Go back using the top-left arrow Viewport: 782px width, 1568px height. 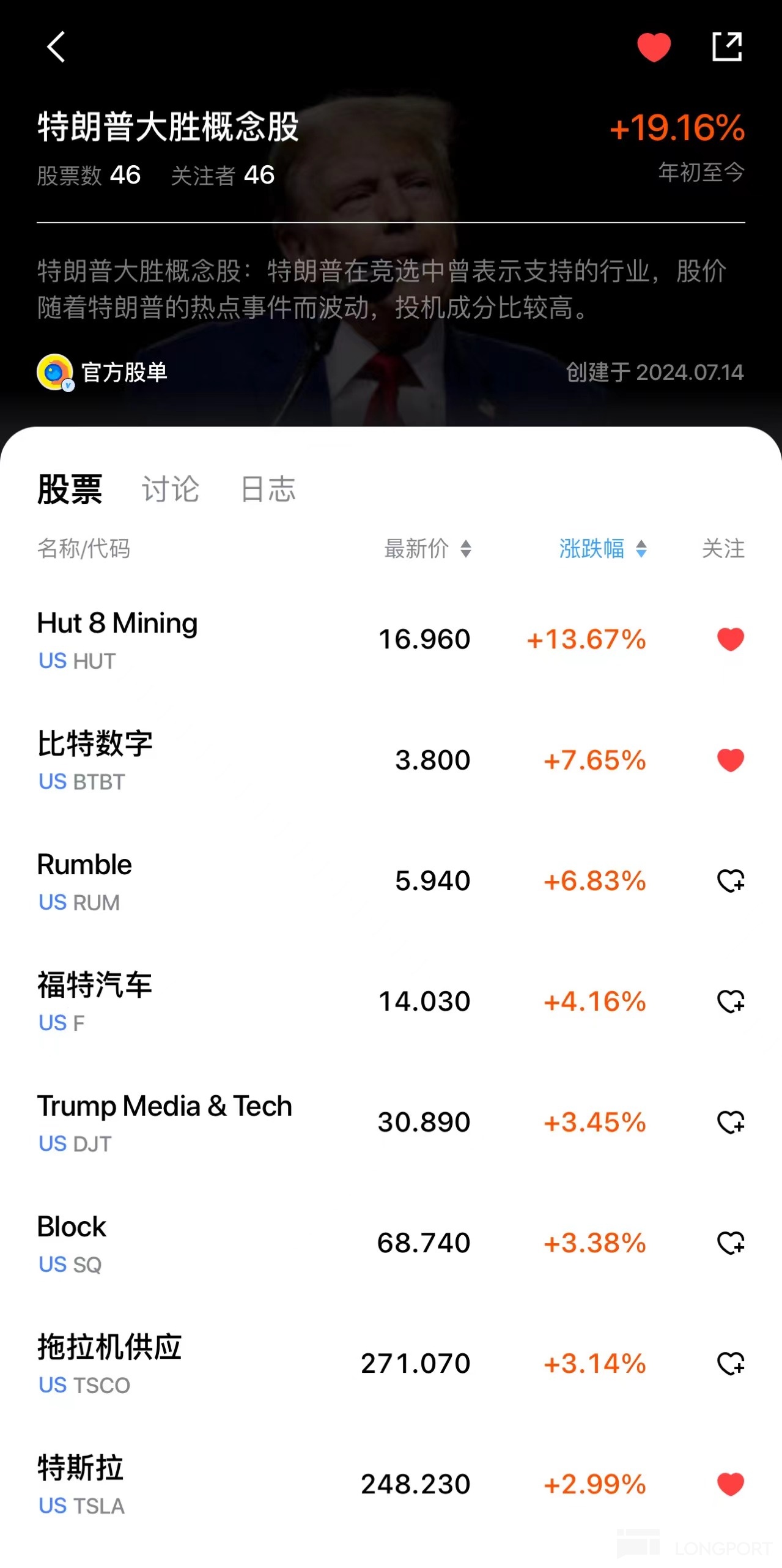point(56,47)
